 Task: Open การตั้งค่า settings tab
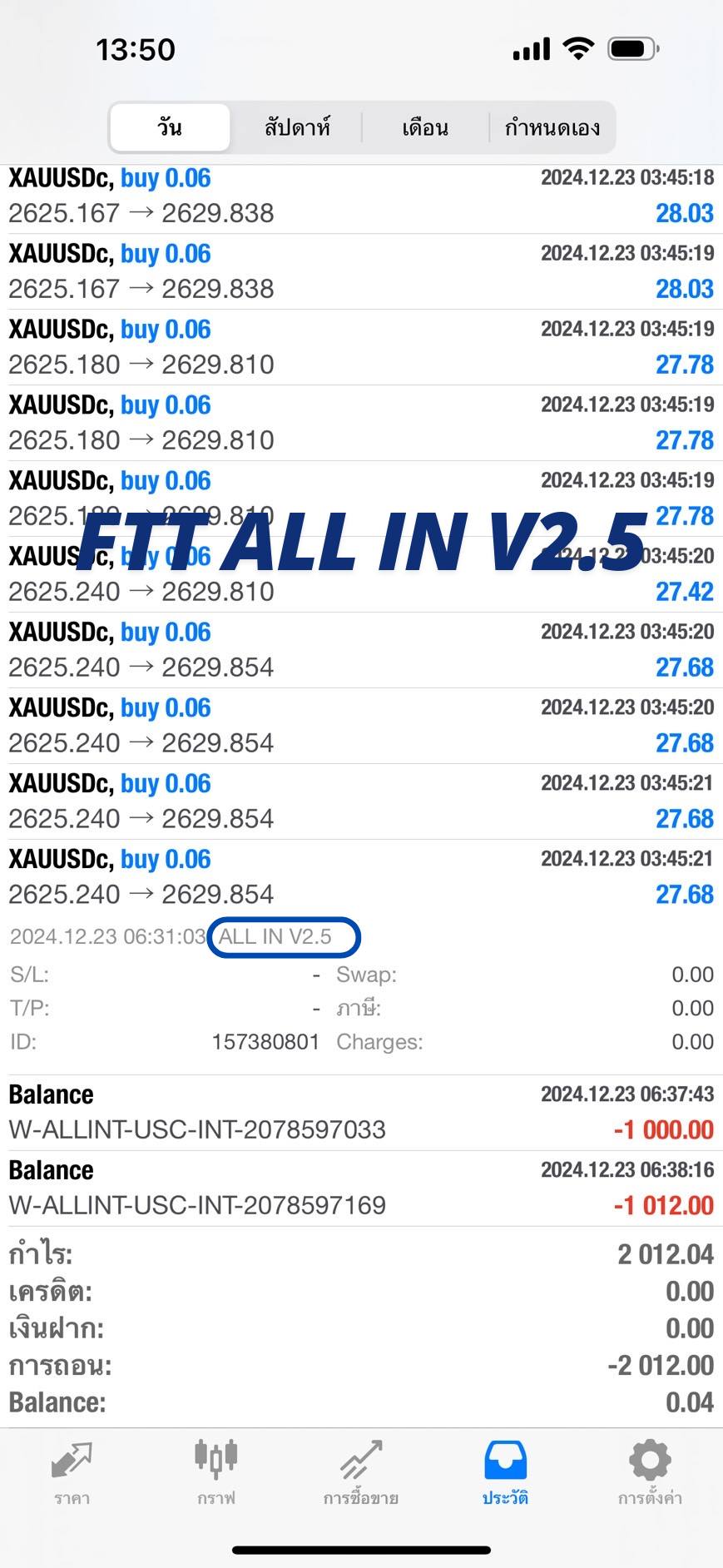point(650,1474)
